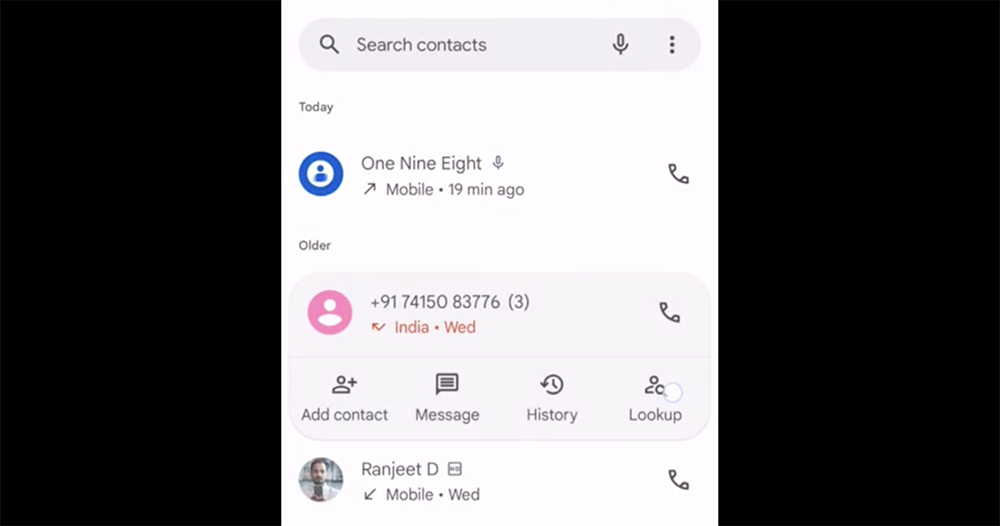
Task: Call One Nine Eight
Action: pyautogui.click(x=678, y=174)
